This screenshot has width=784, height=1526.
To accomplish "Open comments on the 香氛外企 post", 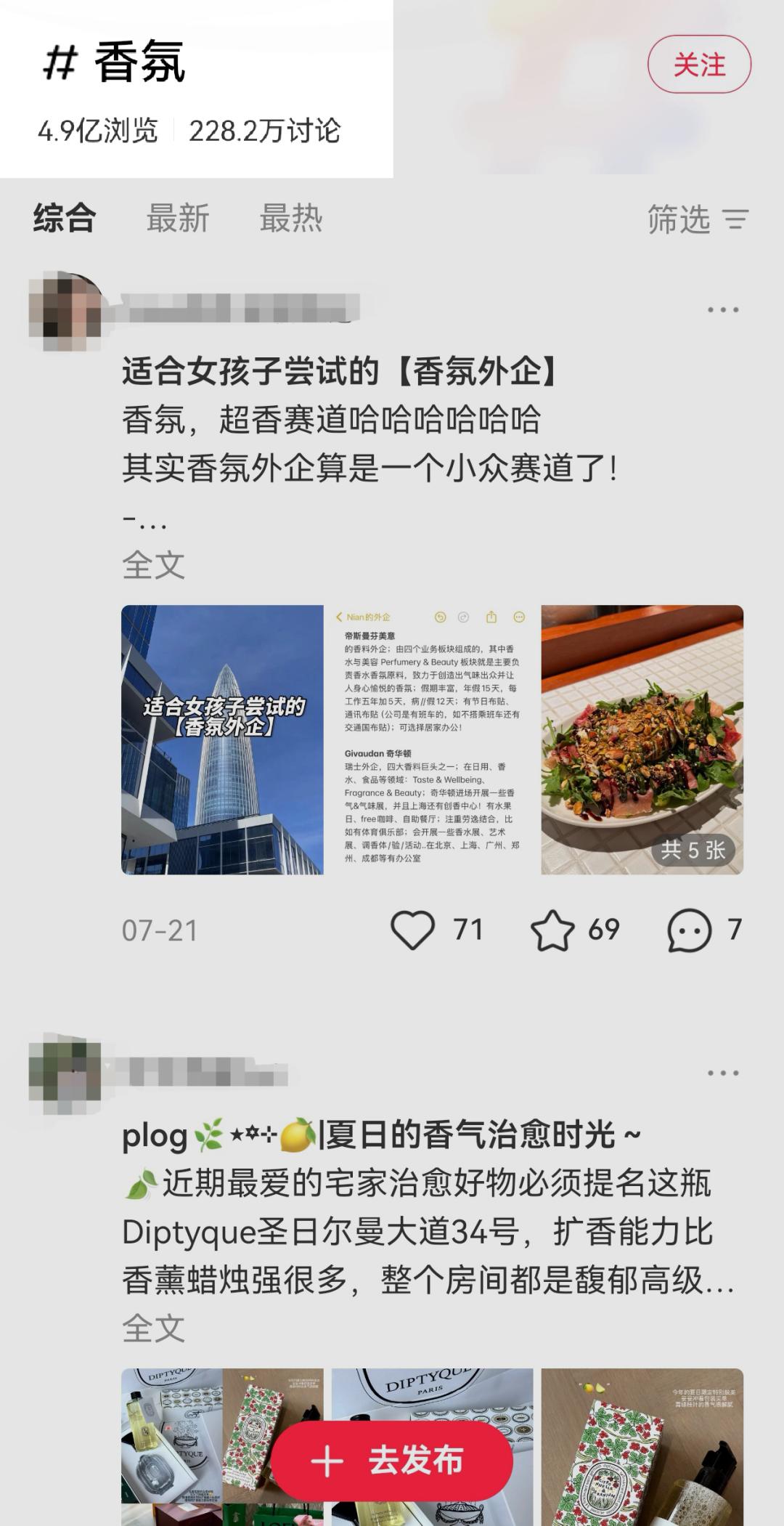I will (x=689, y=930).
